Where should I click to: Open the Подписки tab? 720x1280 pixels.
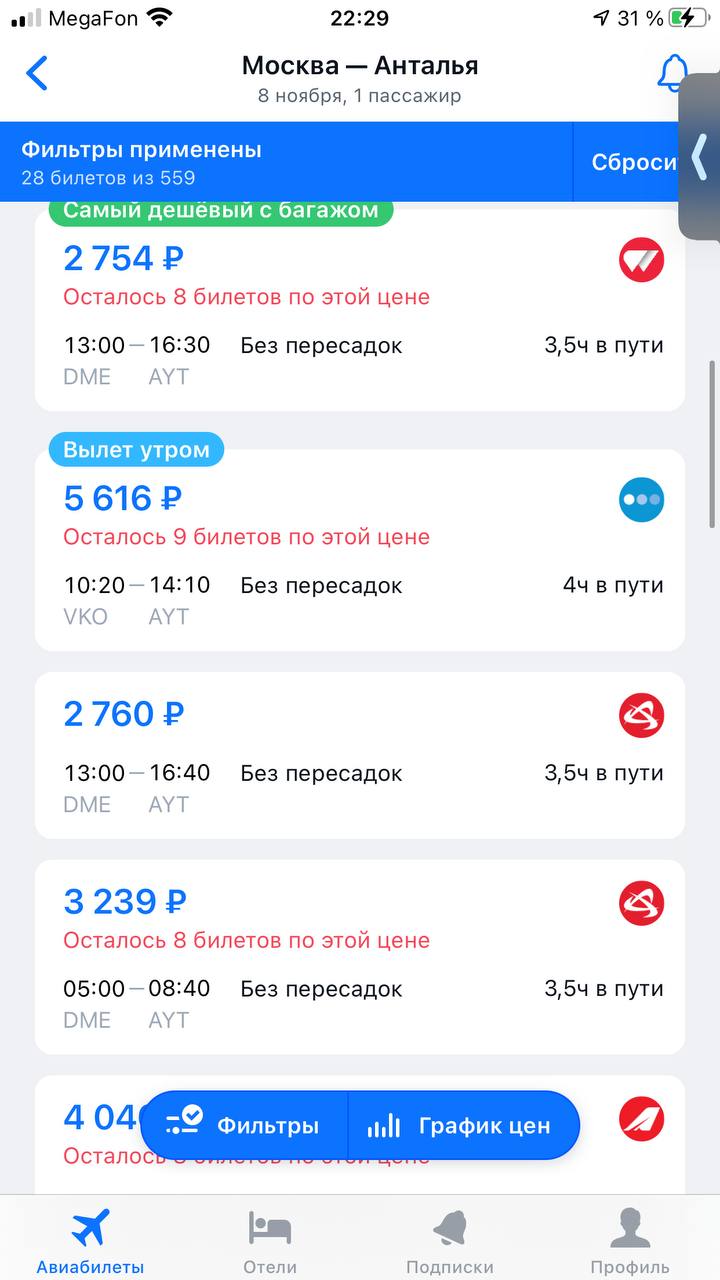point(450,1240)
